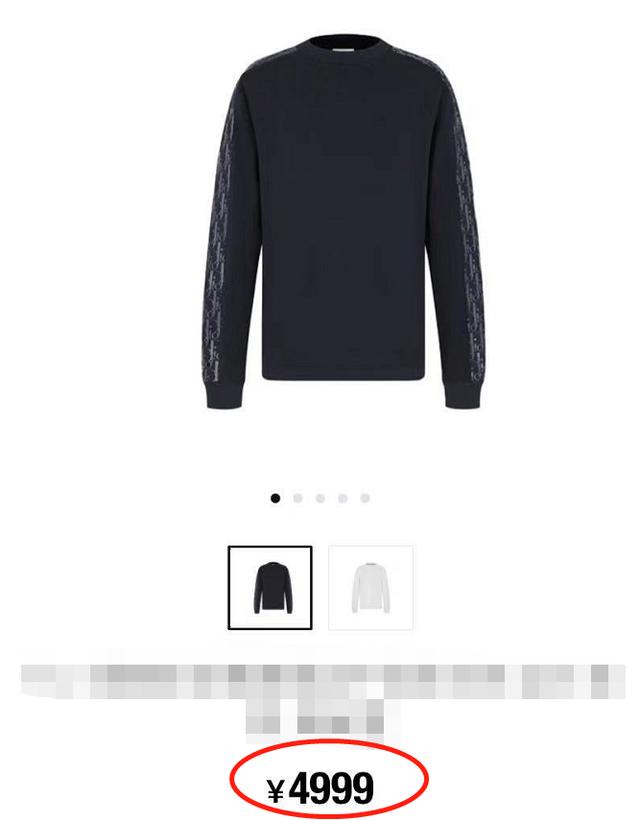This screenshot has width=640, height=820.
Task: Select the white sweater color variant
Action: click(371, 587)
